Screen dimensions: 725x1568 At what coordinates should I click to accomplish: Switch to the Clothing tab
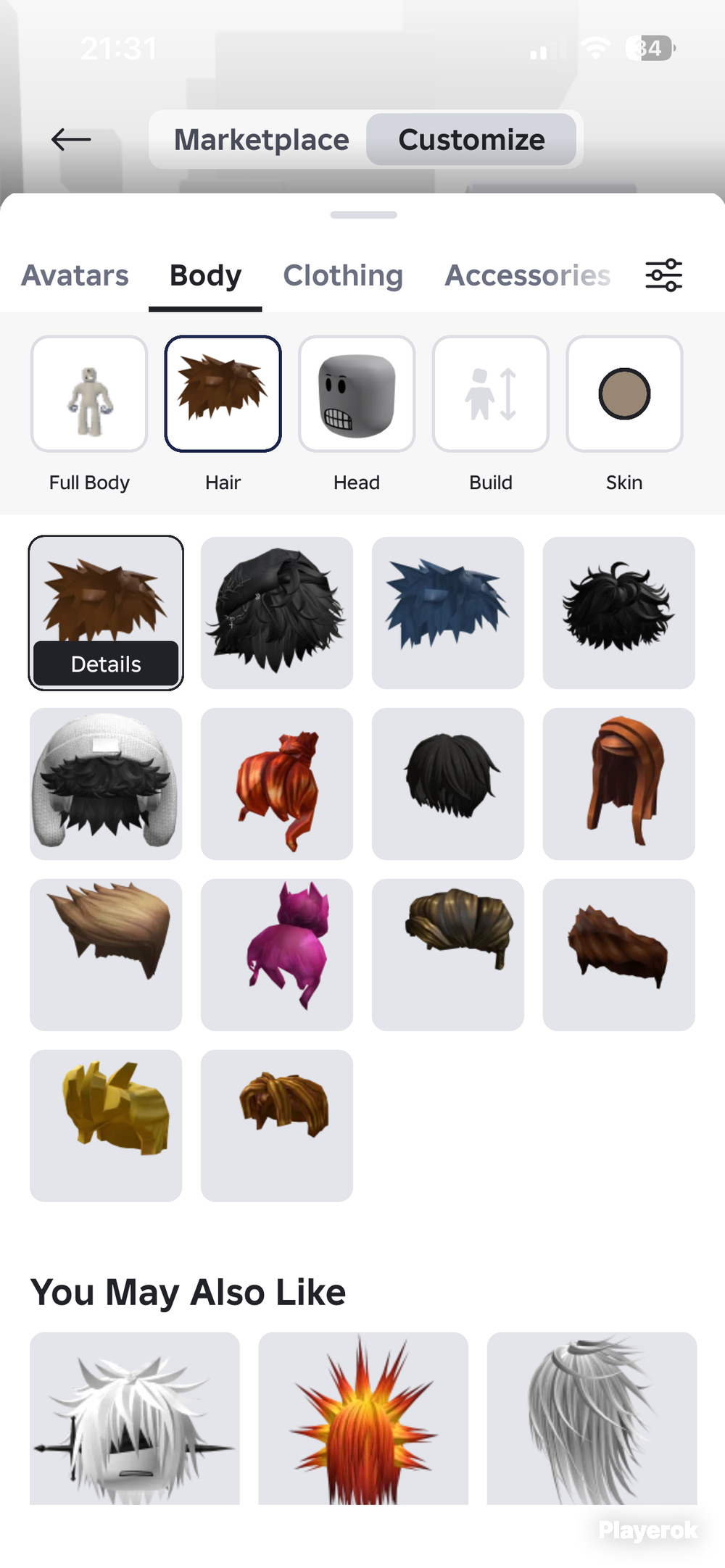[343, 275]
